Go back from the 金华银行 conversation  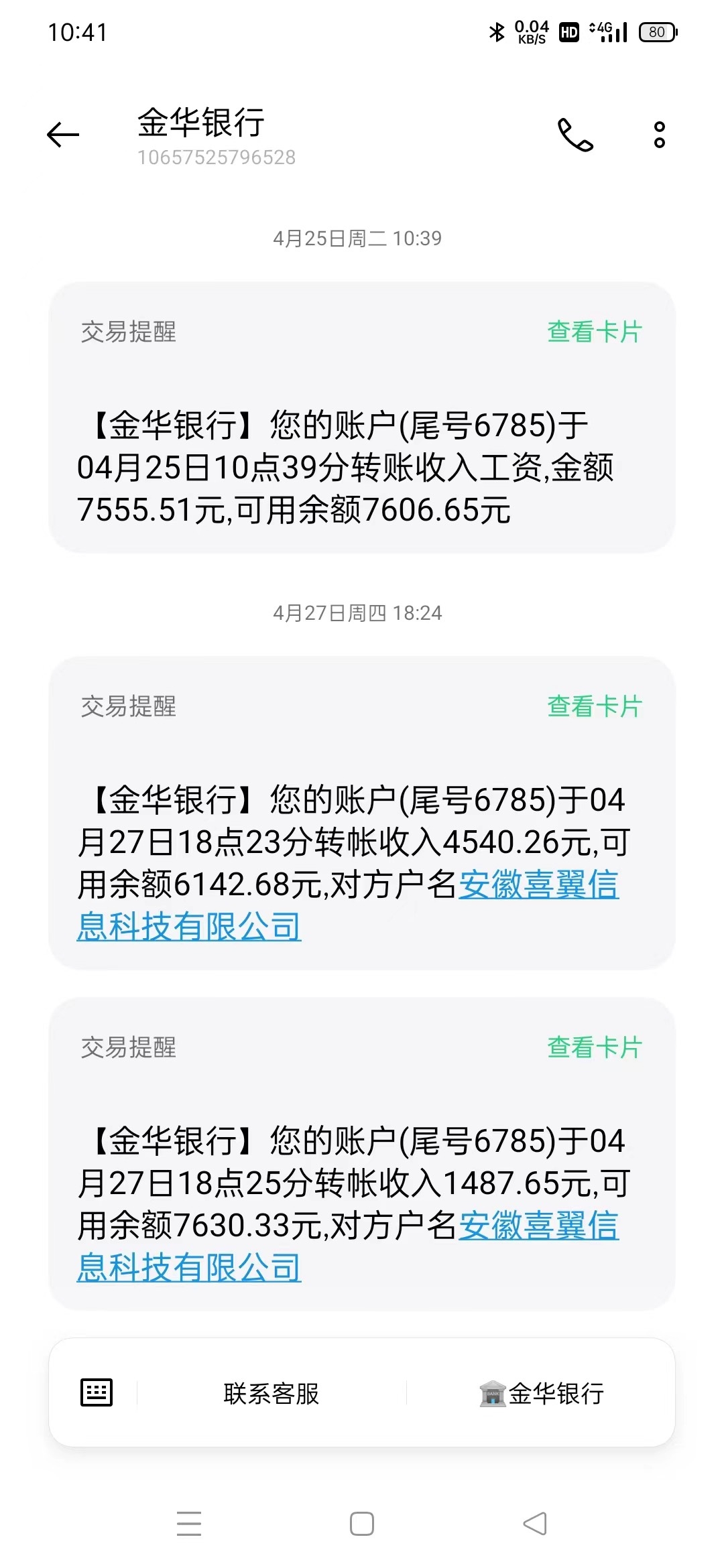(x=63, y=135)
